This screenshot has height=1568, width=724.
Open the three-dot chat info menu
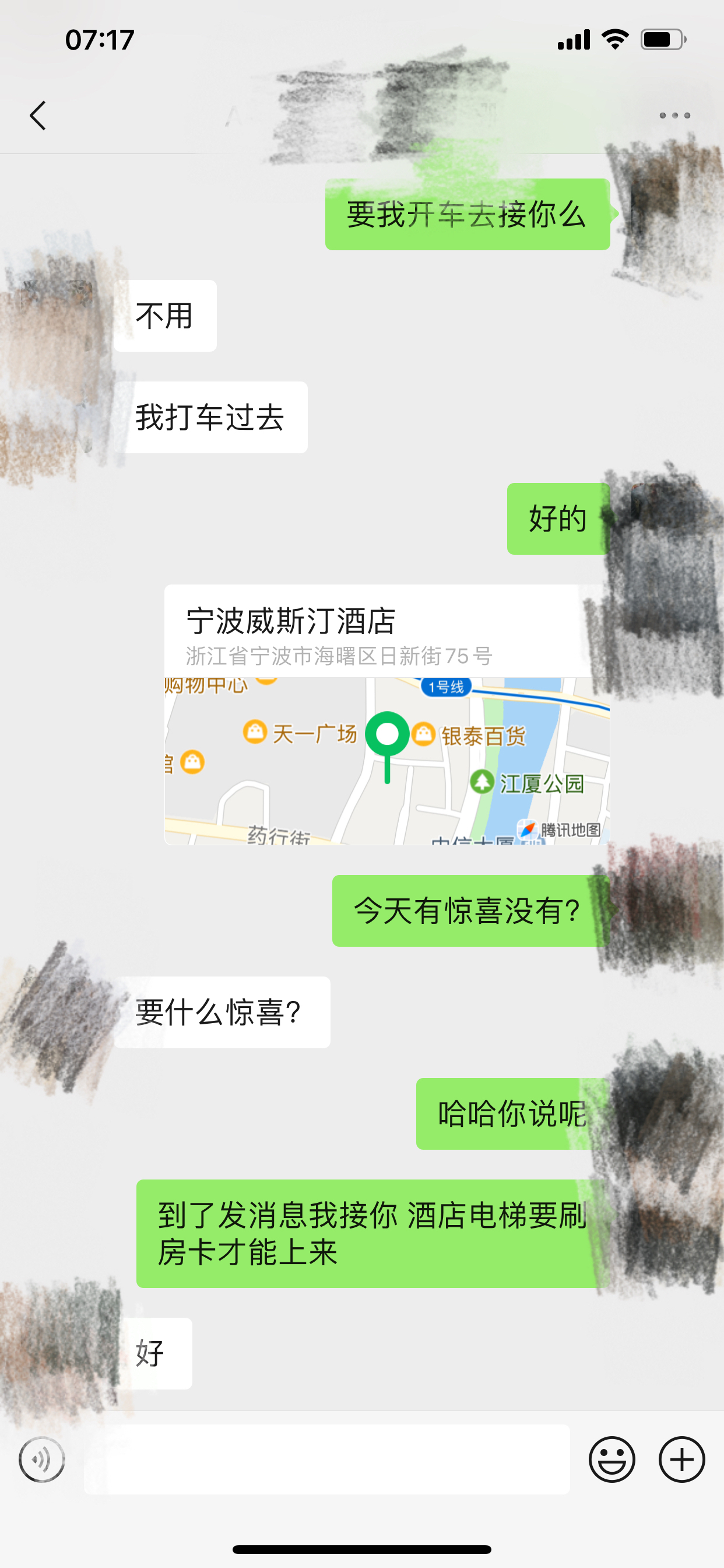(674, 116)
